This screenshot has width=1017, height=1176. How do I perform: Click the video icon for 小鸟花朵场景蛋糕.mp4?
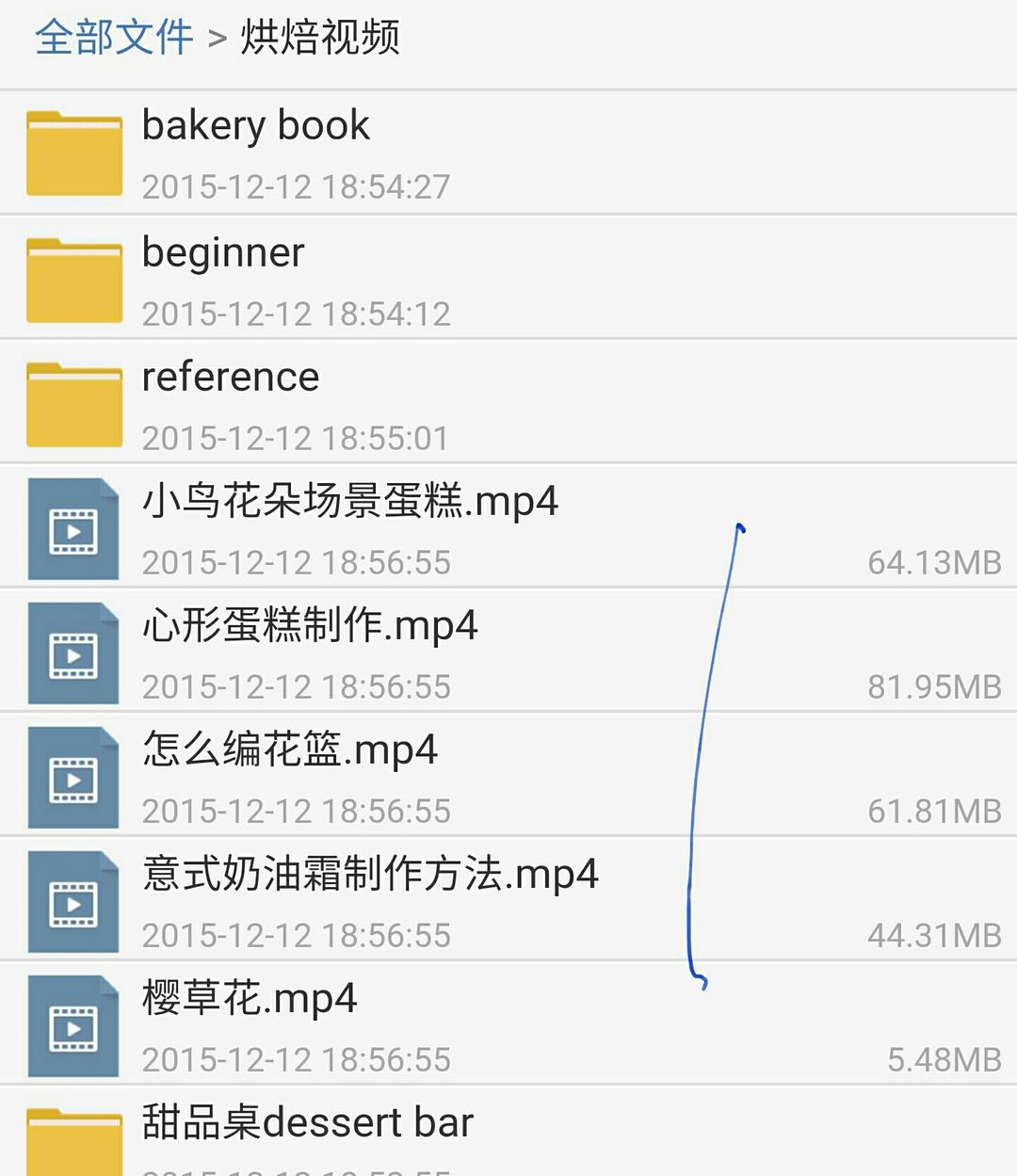point(73,527)
